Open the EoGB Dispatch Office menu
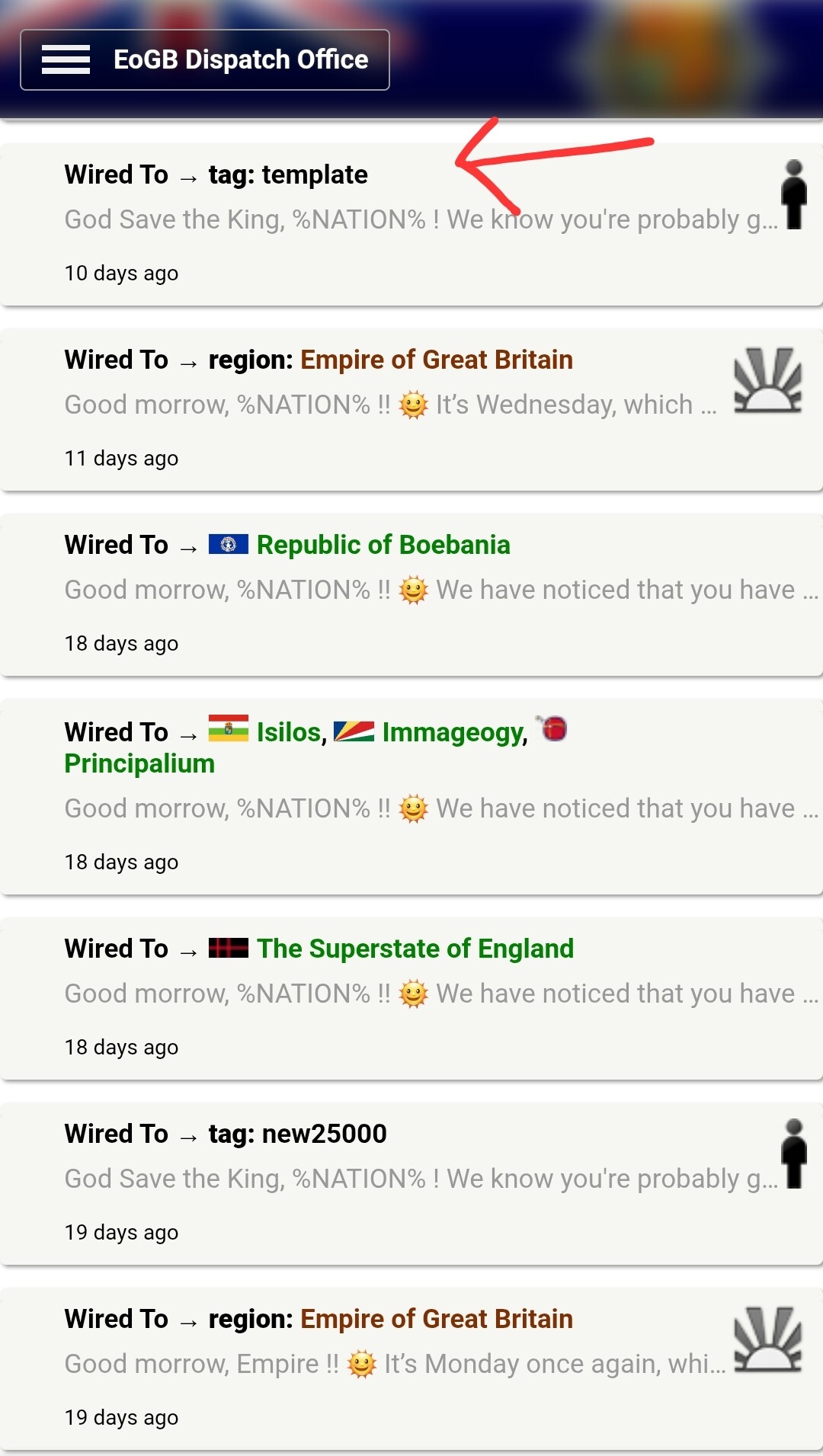Image resolution: width=823 pixels, height=1456 pixels. [x=204, y=59]
